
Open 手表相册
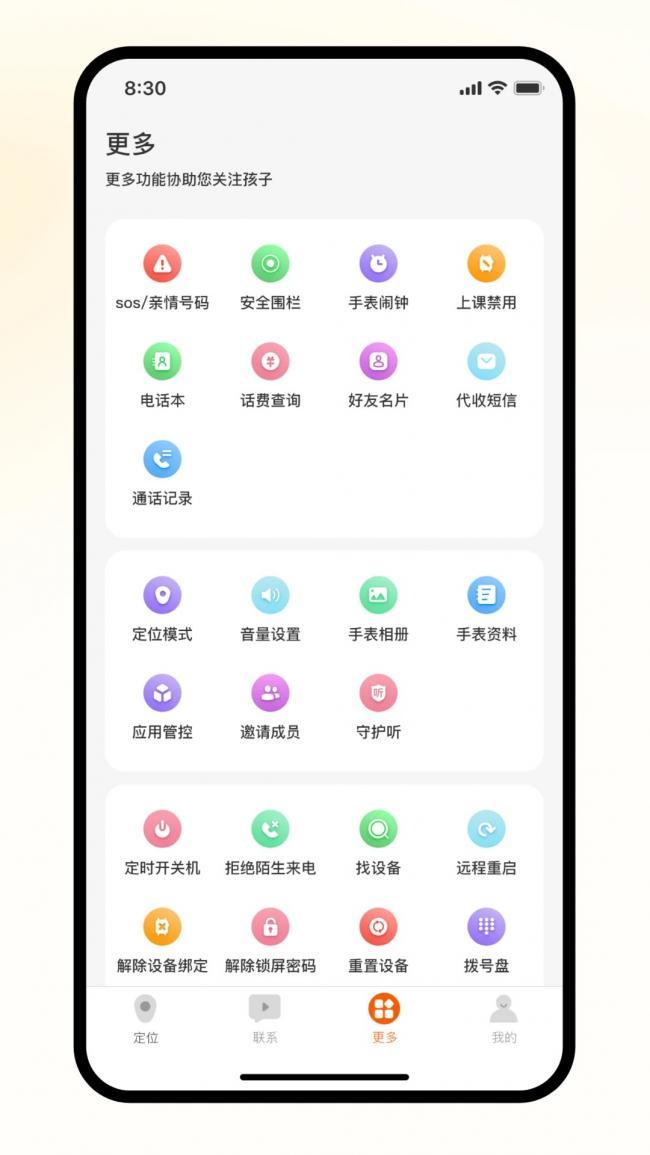pyautogui.click(x=378, y=596)
